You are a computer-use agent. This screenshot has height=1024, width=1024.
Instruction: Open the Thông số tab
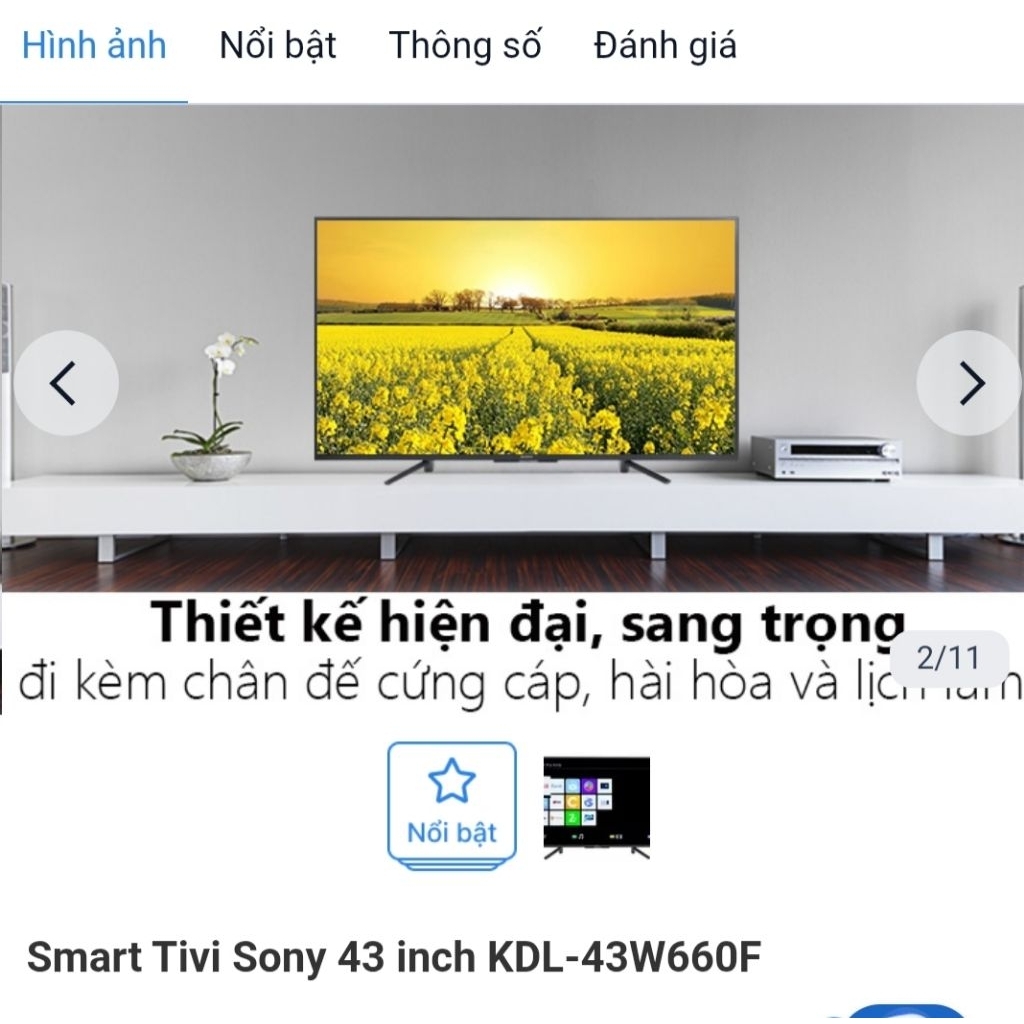click(465, 46)
